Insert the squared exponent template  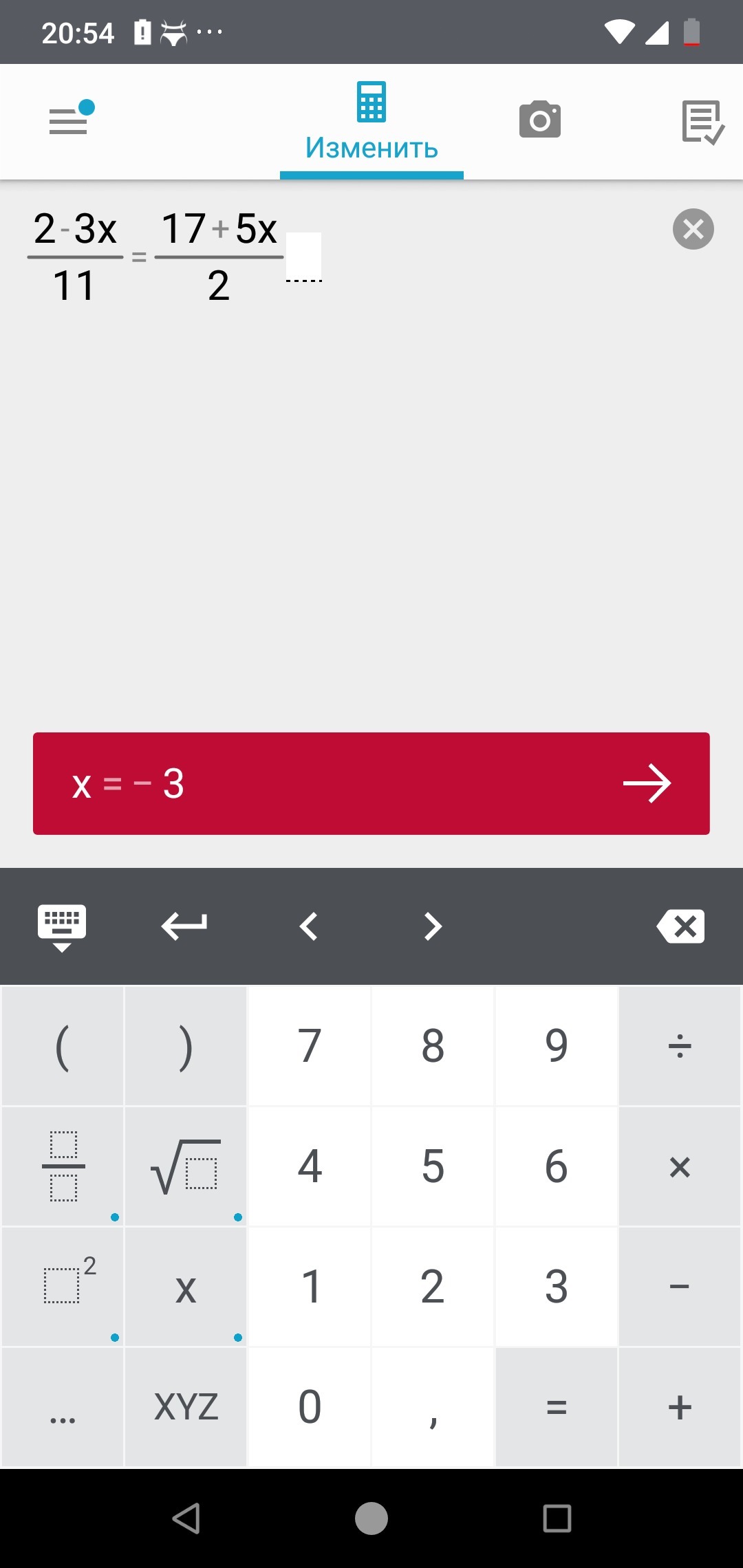[63, 1286]
